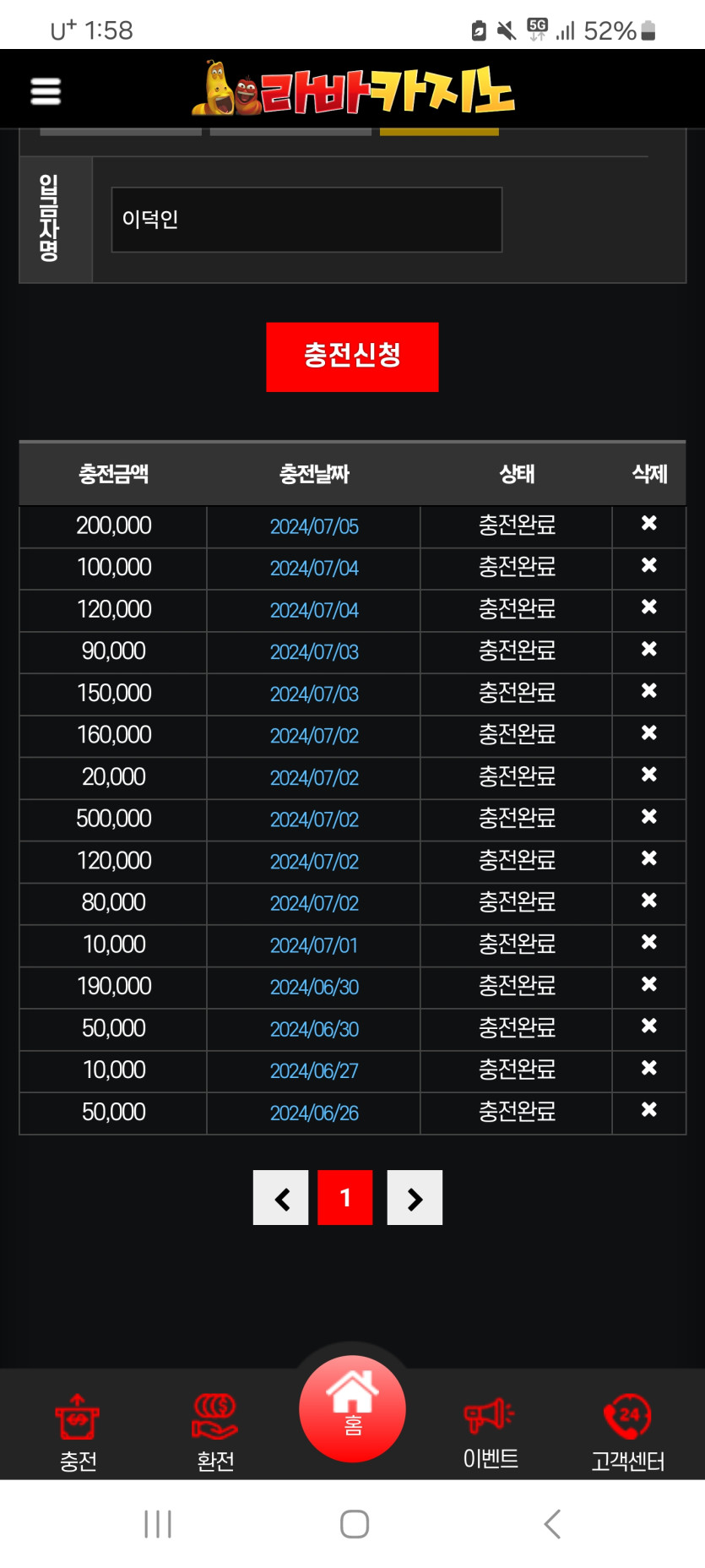Tap the system back button
Image resolution: width=705 pixels, height=1568 pixels.
point(552,1524)
